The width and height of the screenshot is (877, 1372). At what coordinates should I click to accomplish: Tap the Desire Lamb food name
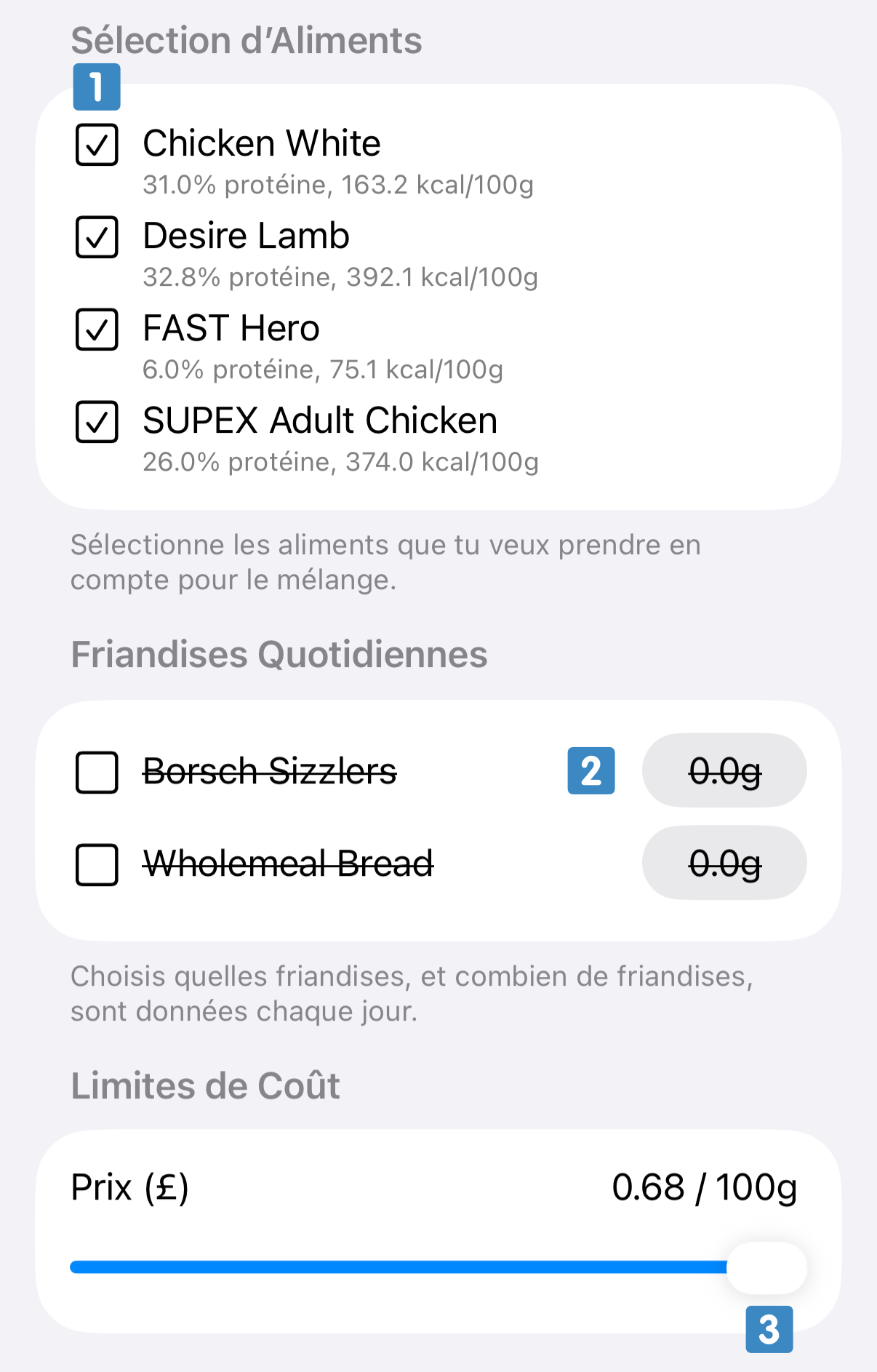[246, 236]
